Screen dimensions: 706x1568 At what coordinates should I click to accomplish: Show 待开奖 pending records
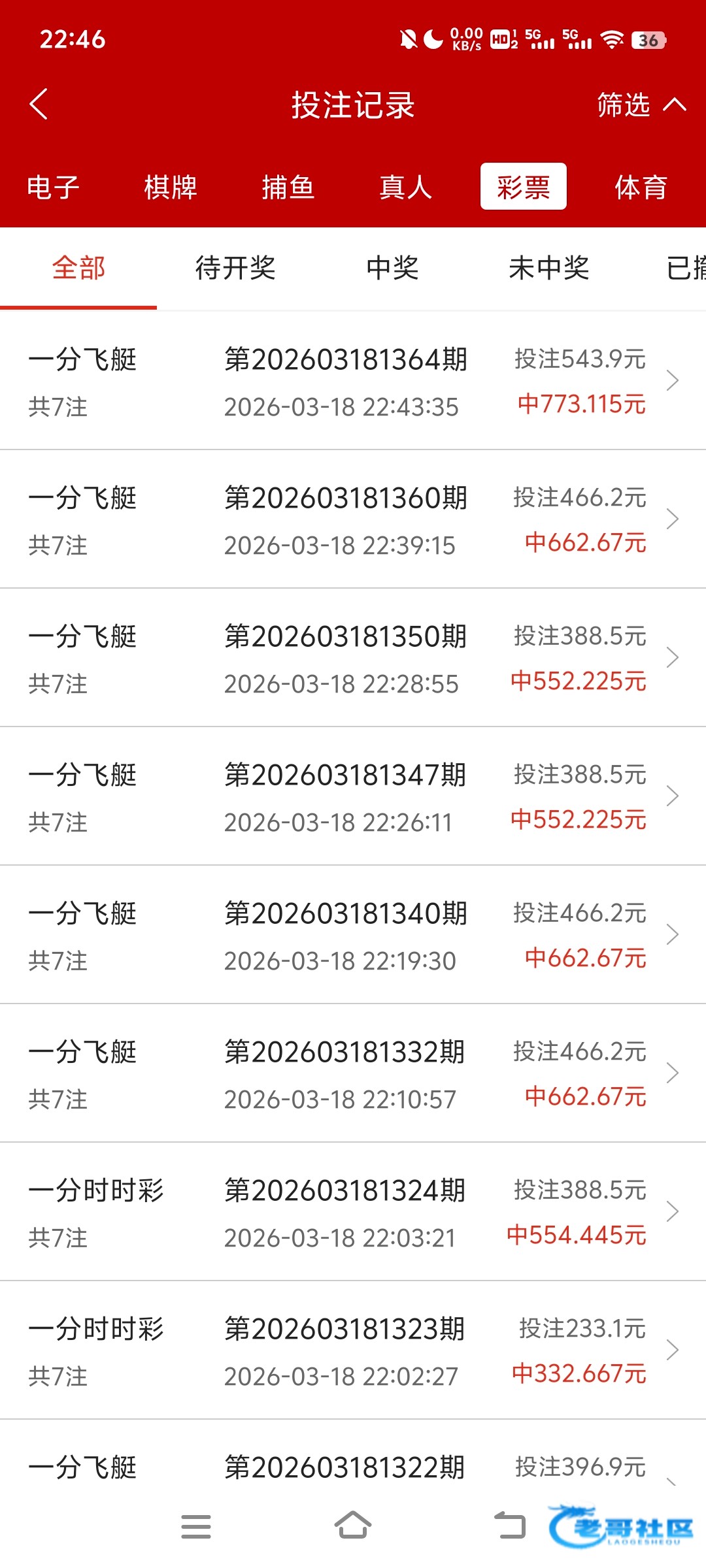coord(235,268)
